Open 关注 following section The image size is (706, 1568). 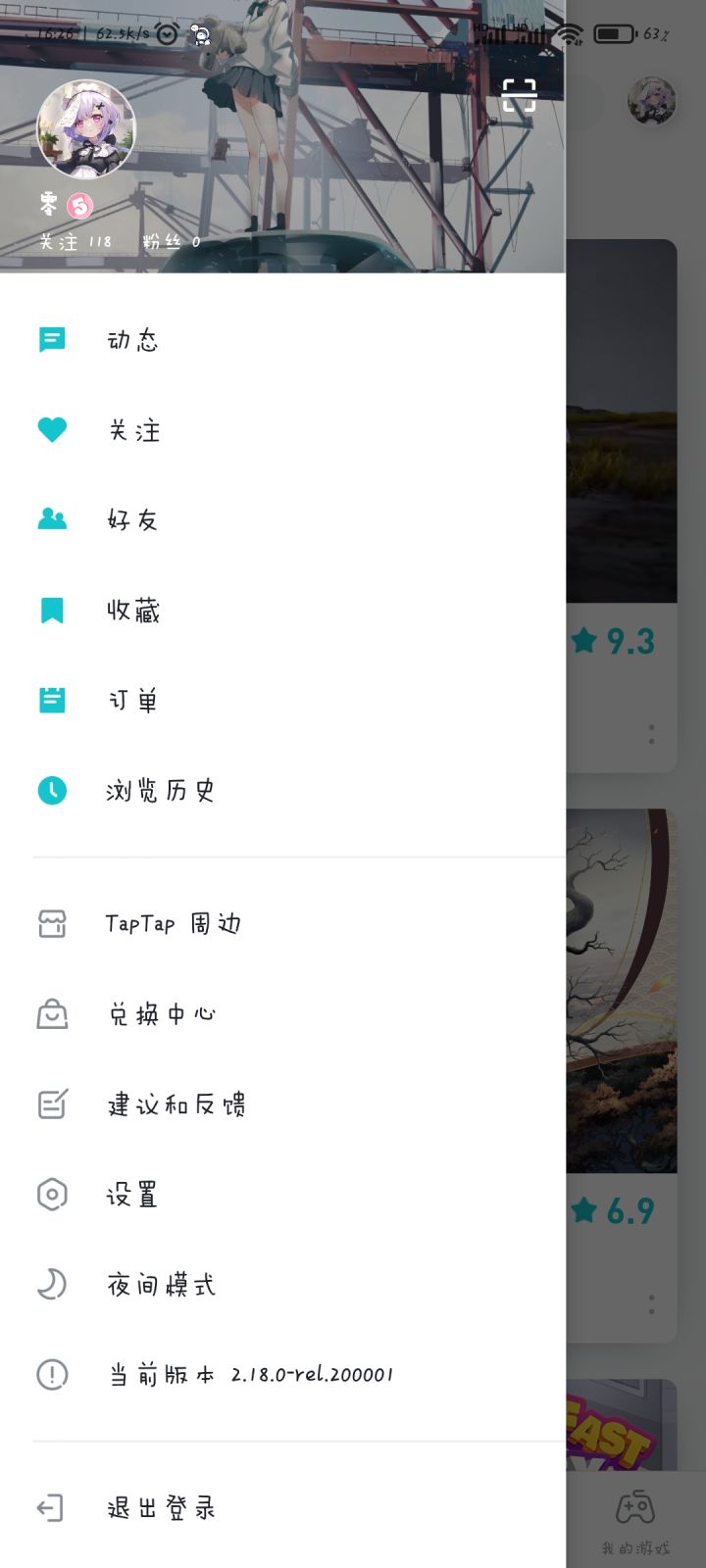(x=132, y=429)
